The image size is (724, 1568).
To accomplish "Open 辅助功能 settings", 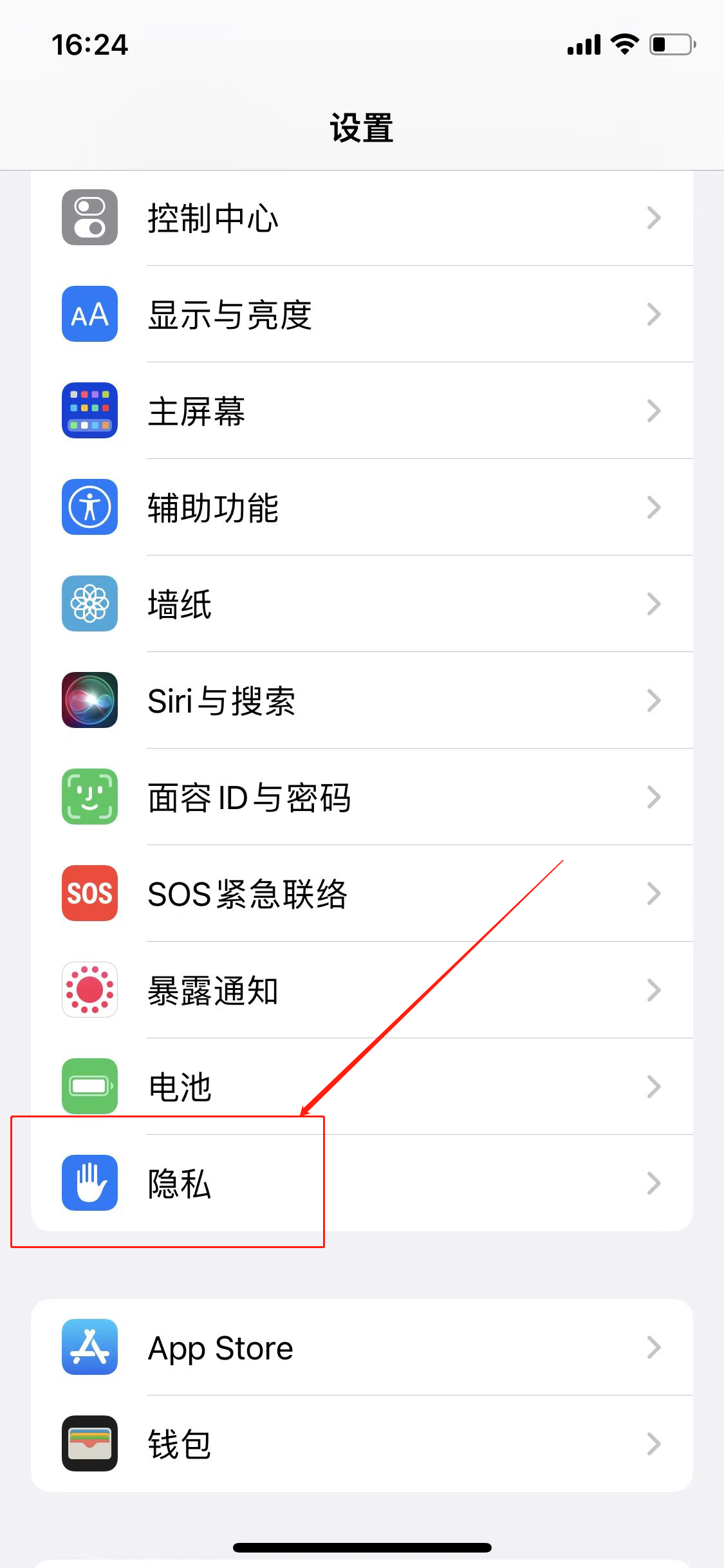I will pos(360,507).
